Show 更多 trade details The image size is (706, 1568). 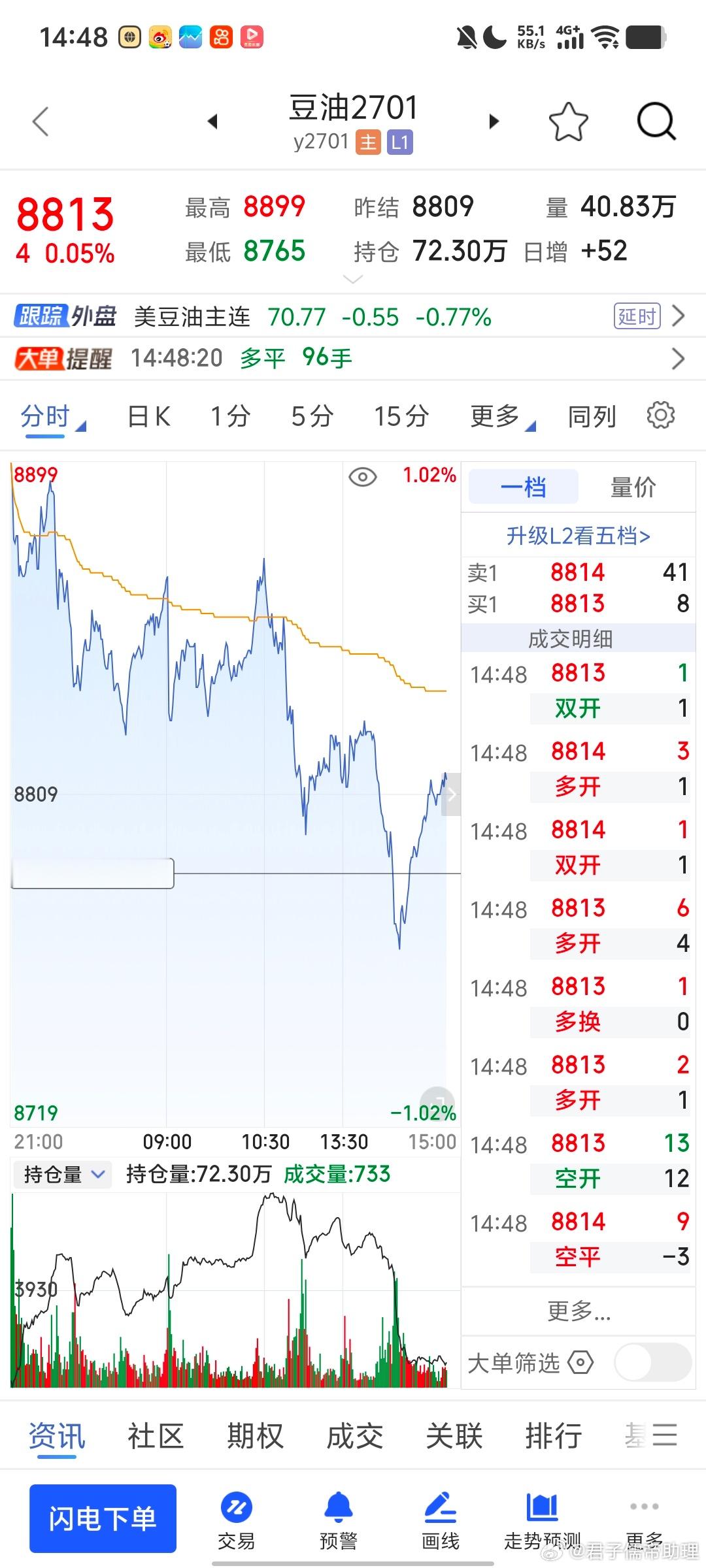click(x=579, y=1311)
